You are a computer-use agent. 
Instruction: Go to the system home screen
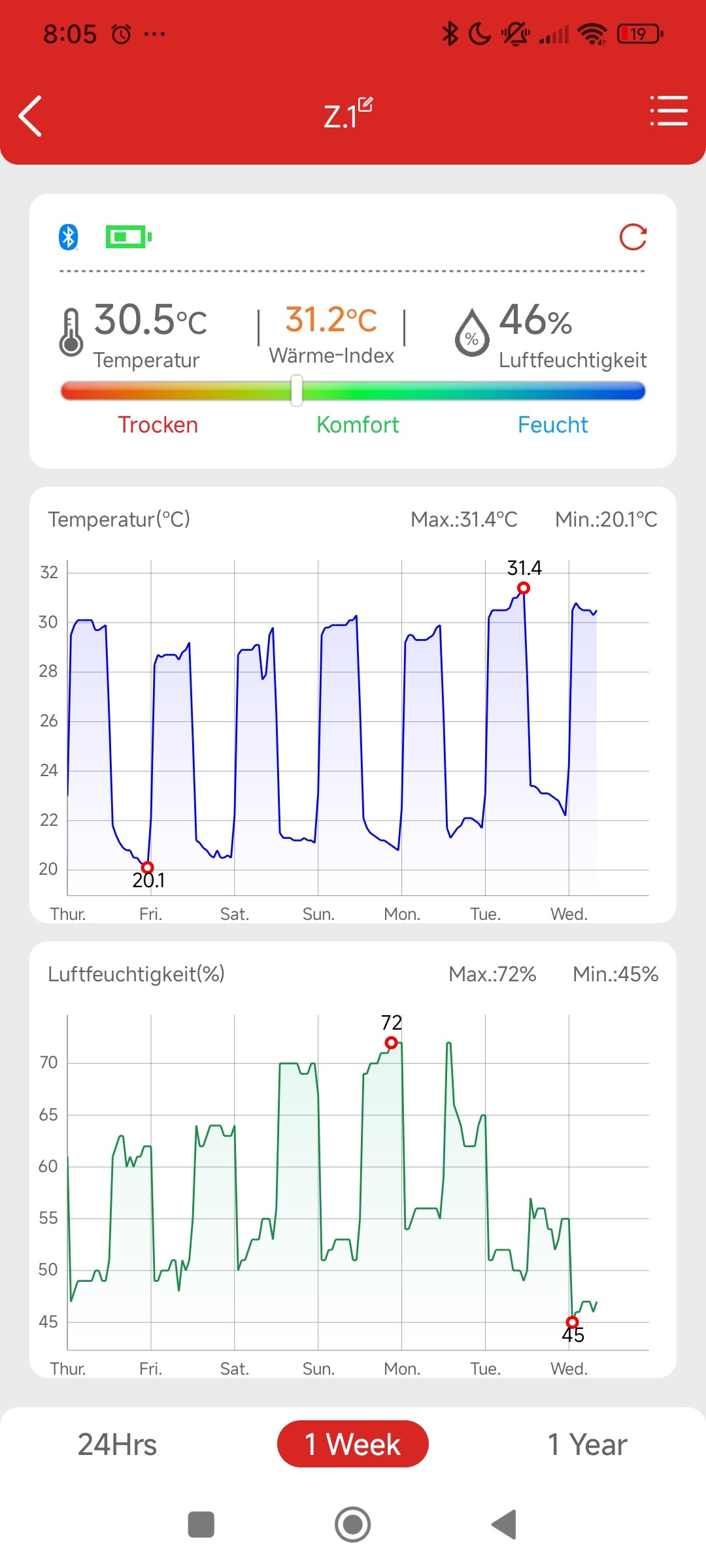(353, 1525)
